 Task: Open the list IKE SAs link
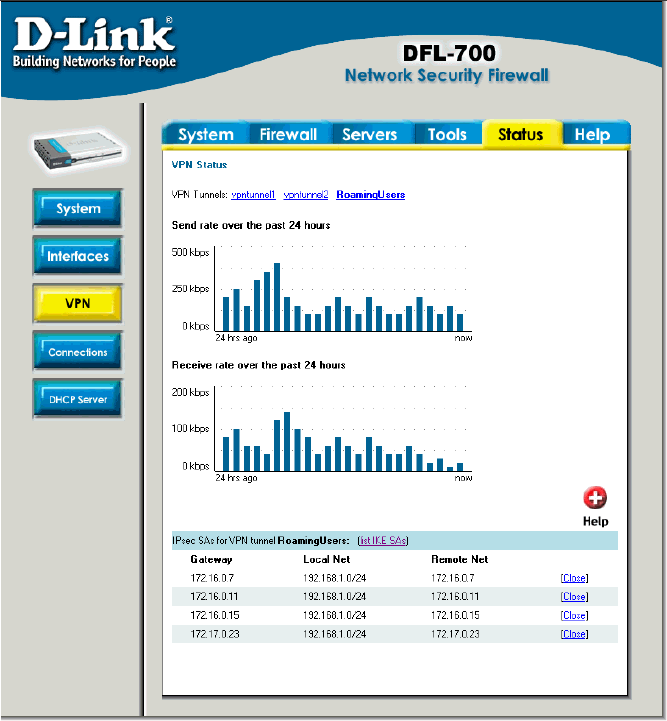pos(383,540)
